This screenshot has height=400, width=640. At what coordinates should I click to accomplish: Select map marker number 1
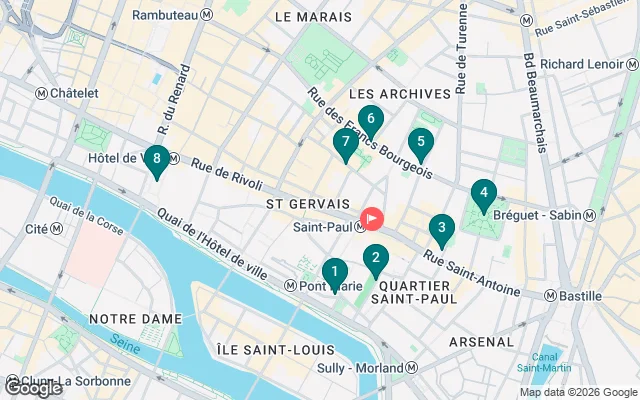click(x=334, y=272)
